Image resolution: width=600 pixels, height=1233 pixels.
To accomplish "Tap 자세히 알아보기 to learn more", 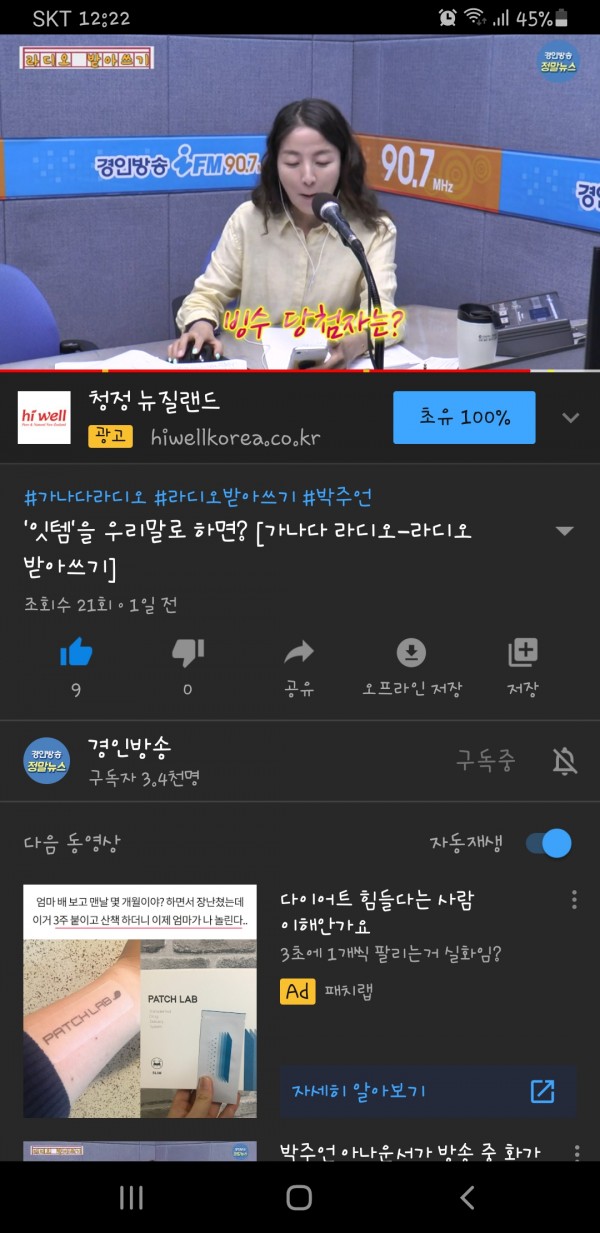I will pyautogui.click(x=429, y=1091).
